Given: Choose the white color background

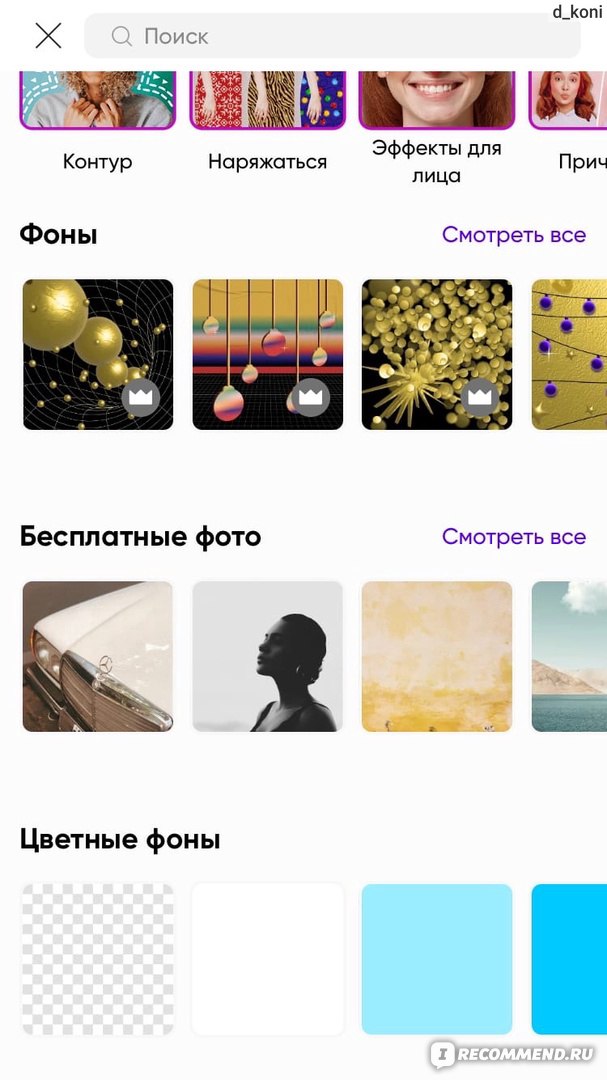Looking at the screenshot, I should coord(267,958).
